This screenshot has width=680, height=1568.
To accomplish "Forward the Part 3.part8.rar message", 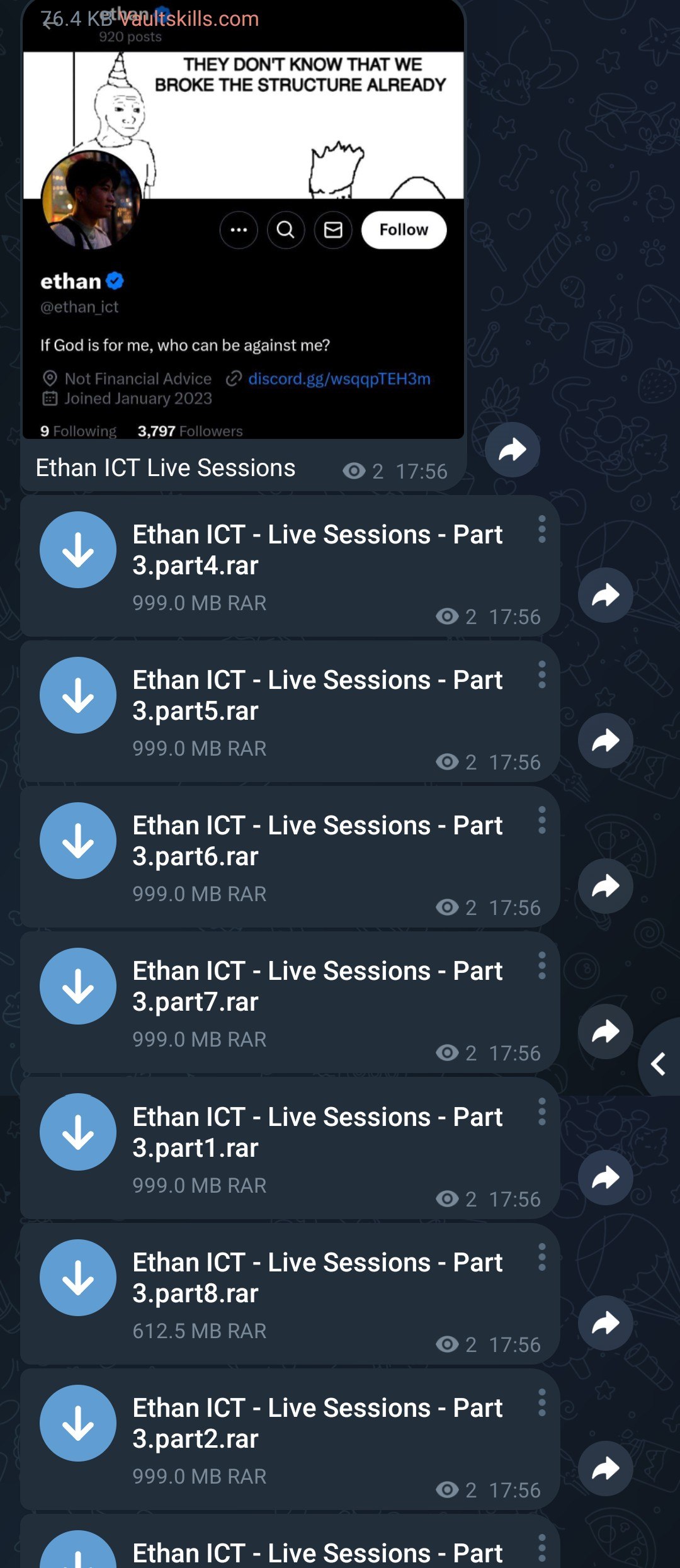I will [x=605, y=1323].
